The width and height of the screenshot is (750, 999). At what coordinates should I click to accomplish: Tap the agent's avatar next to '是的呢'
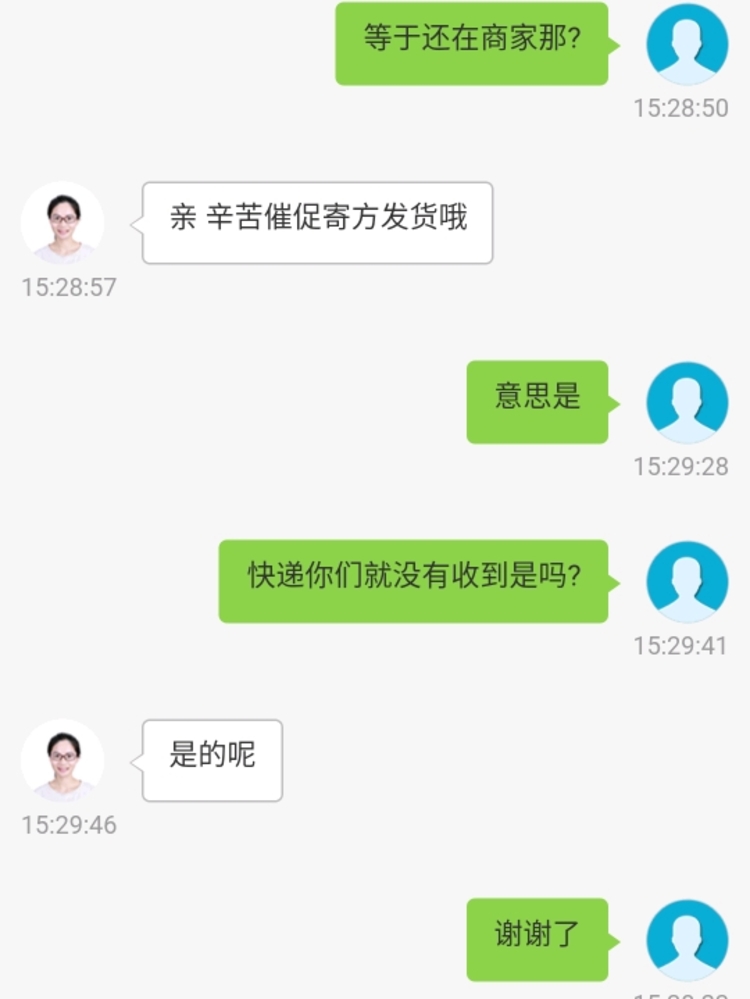[x=63, y=760]
